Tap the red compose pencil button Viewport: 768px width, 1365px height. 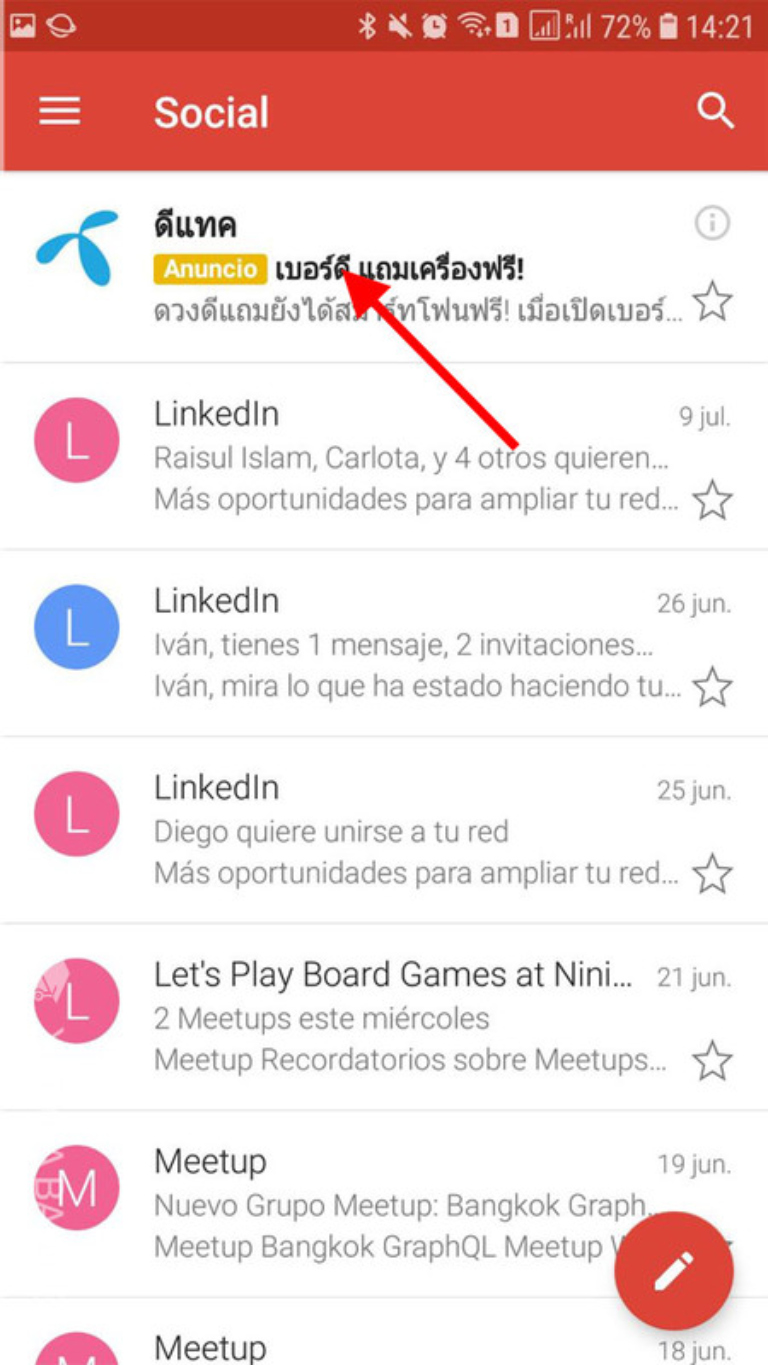pyautogui.click(x=673, y=1269)
